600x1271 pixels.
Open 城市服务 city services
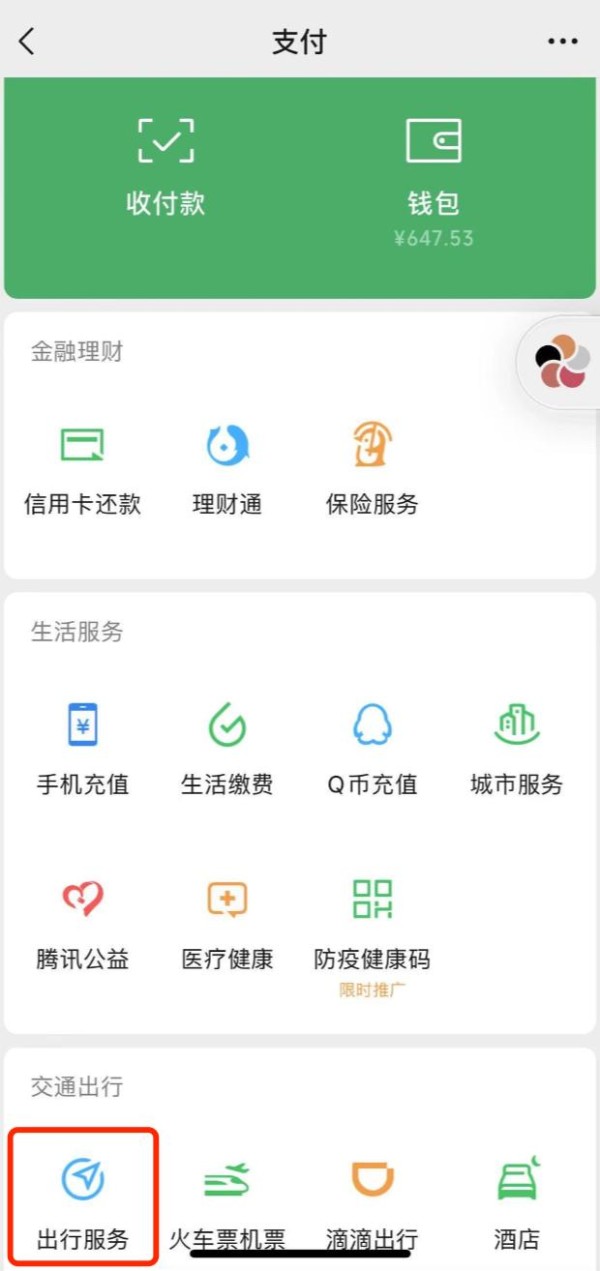pyautogui.click(x=516, y=749)
